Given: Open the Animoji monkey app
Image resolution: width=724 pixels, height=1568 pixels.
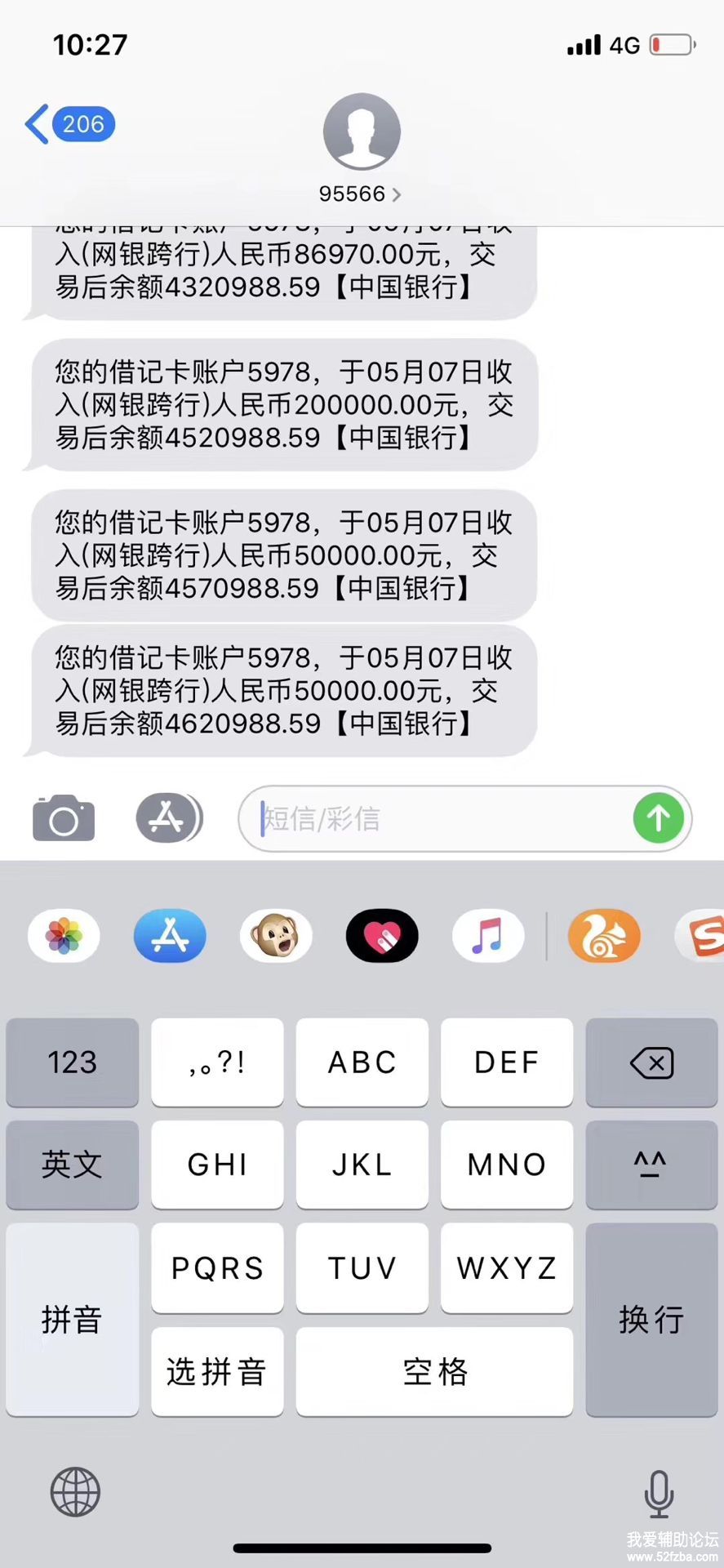Looking at the screenshot, I should 276,936.
